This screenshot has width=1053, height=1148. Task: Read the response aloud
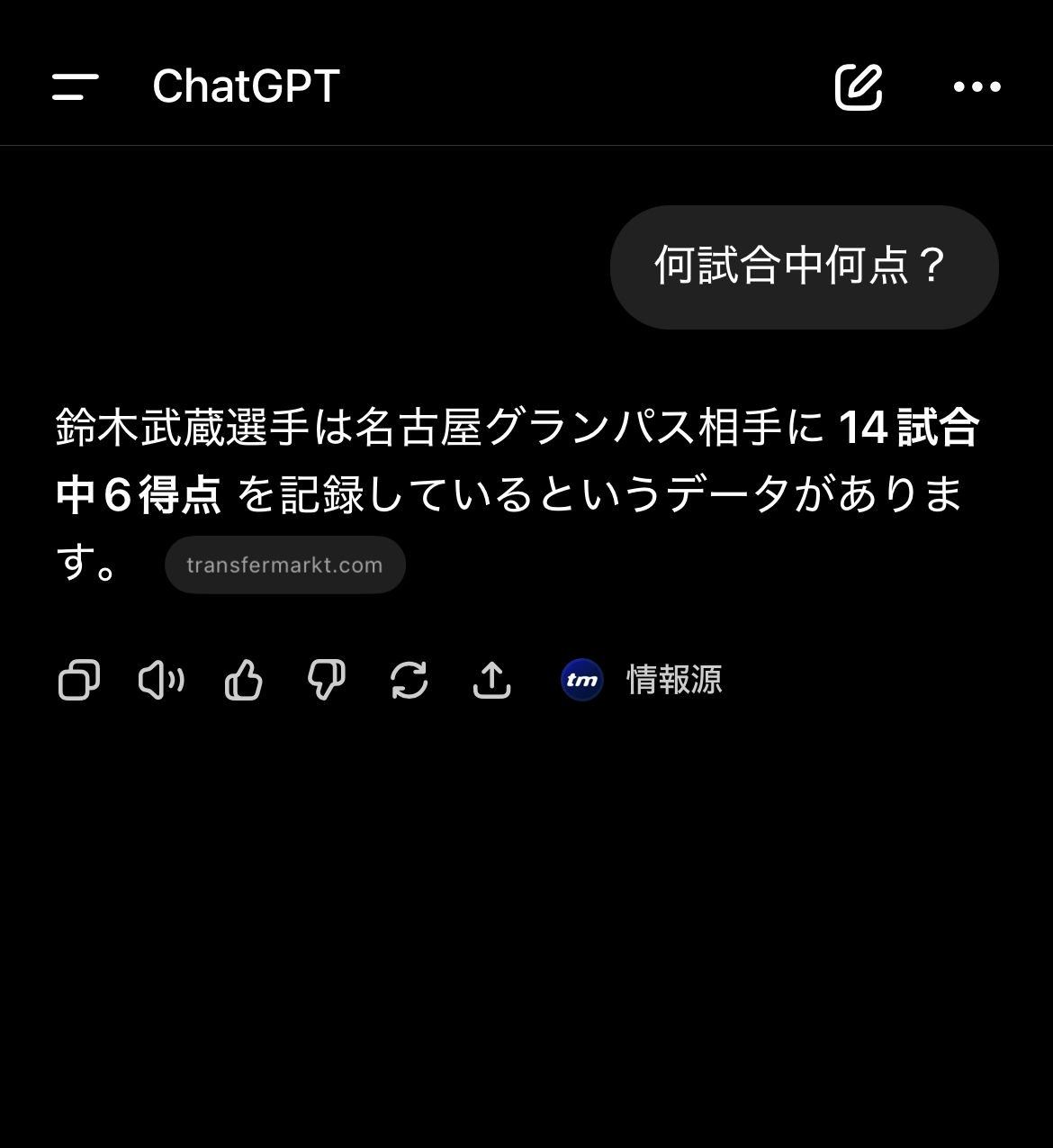pos(161,680)
